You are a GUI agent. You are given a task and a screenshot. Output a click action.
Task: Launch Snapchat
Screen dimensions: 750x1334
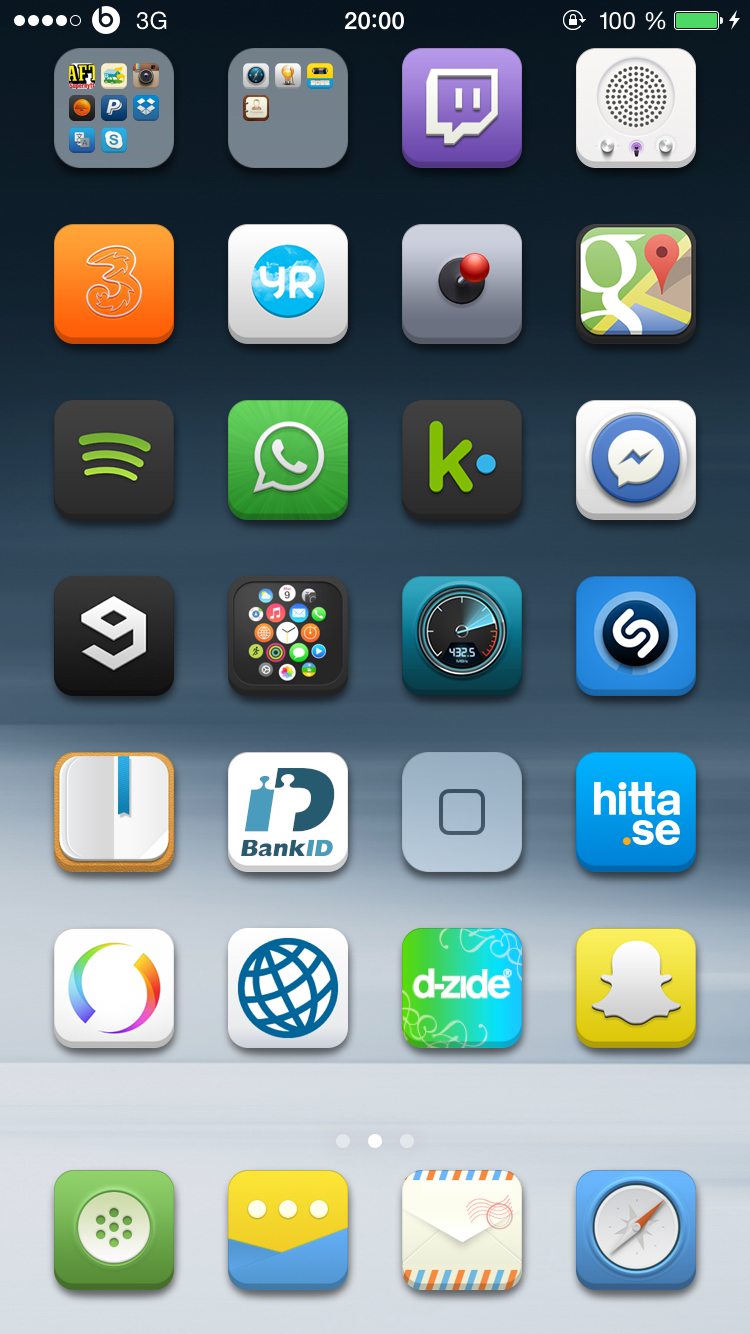coord(636,988)
